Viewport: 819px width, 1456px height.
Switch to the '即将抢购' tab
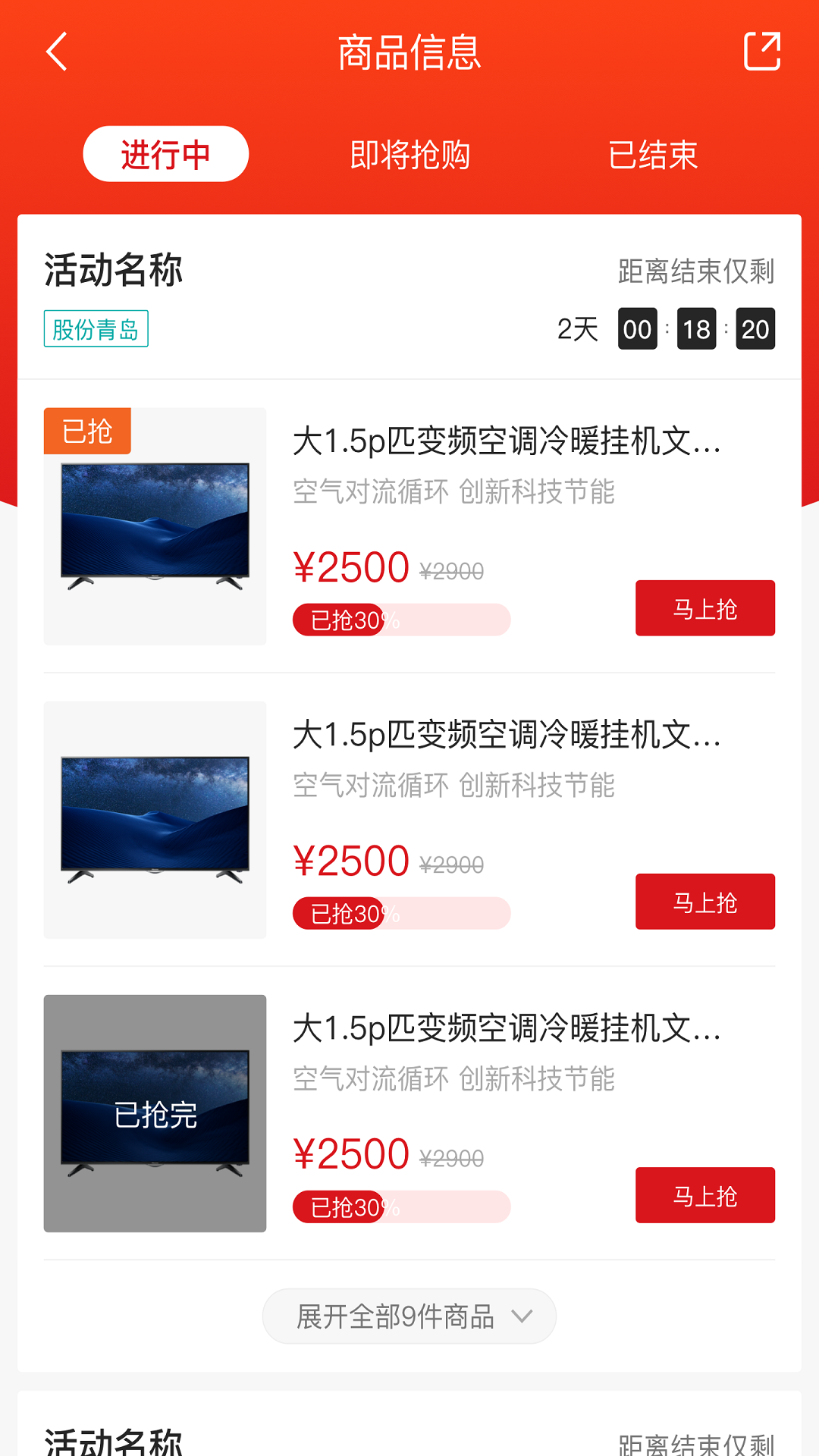(409, 155)
